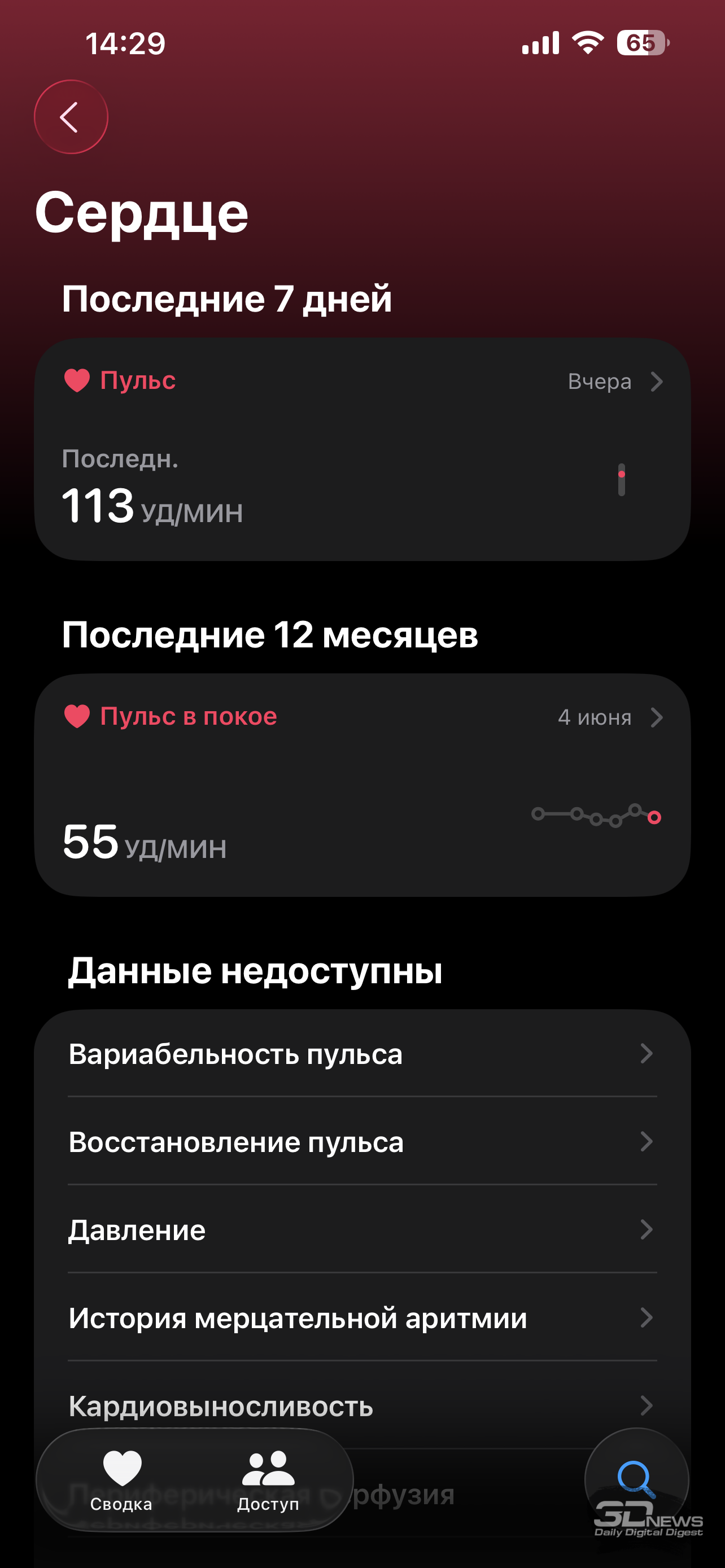Open the Пульс card
725x1568 pixels.
coord(362,449)
